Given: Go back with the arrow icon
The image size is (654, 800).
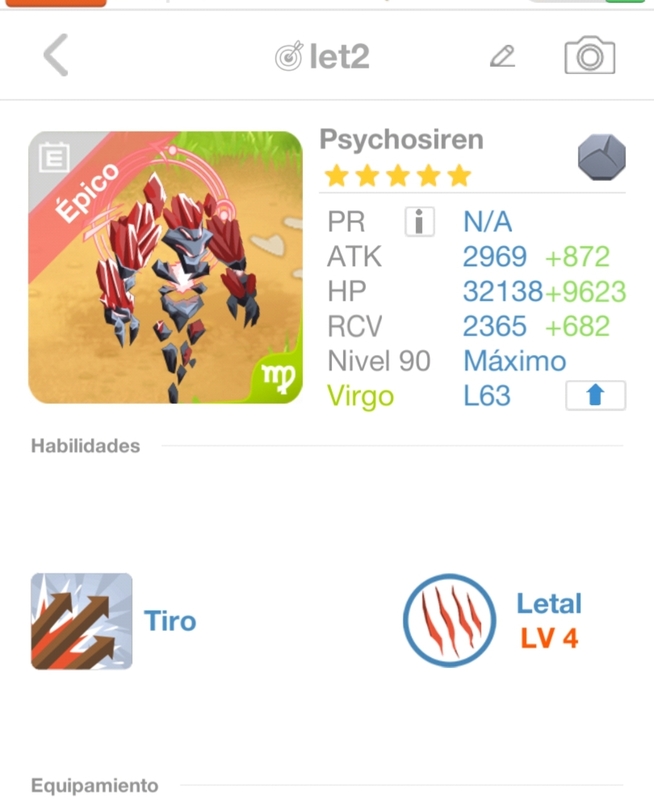Looking at the screenshot, I should click(56, 55).
